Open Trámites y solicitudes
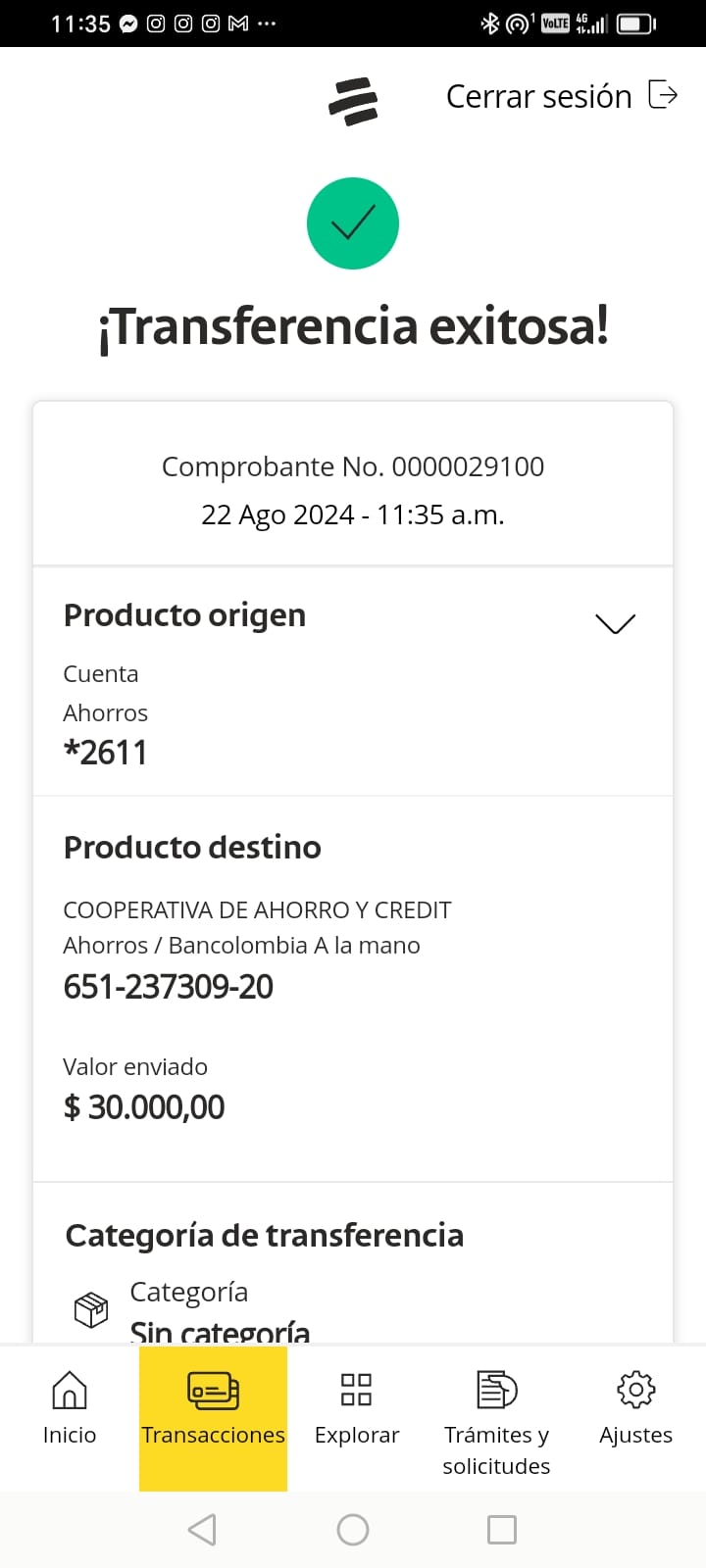706x1568 pixels. click(x=496, y=1419)
